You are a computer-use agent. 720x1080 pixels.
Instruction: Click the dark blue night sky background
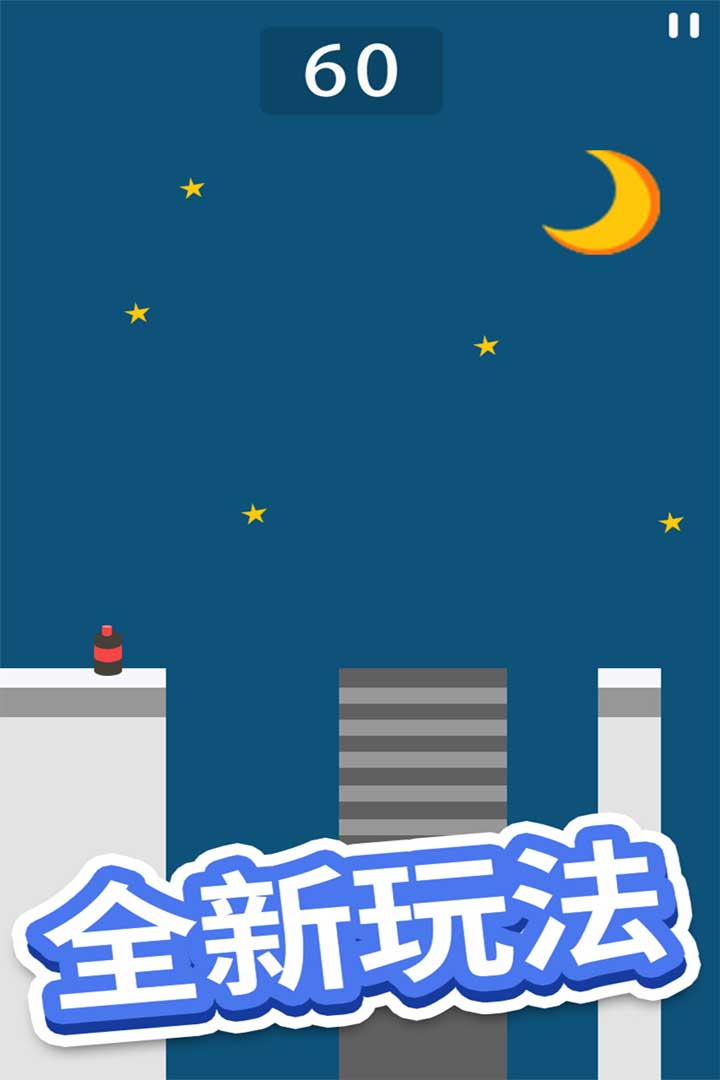(x=360, y=430)
